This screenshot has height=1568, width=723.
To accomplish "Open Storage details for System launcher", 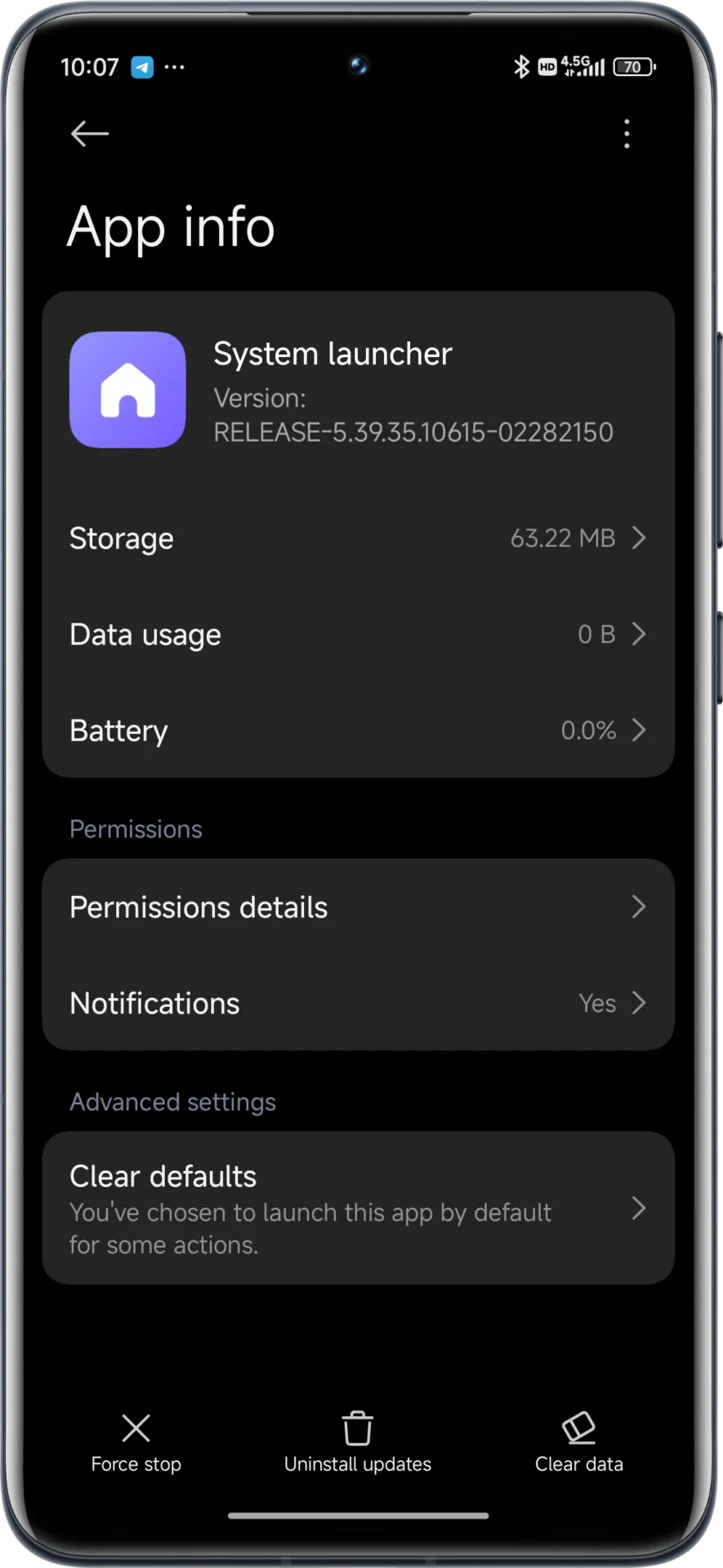I will tap(358, 539).
